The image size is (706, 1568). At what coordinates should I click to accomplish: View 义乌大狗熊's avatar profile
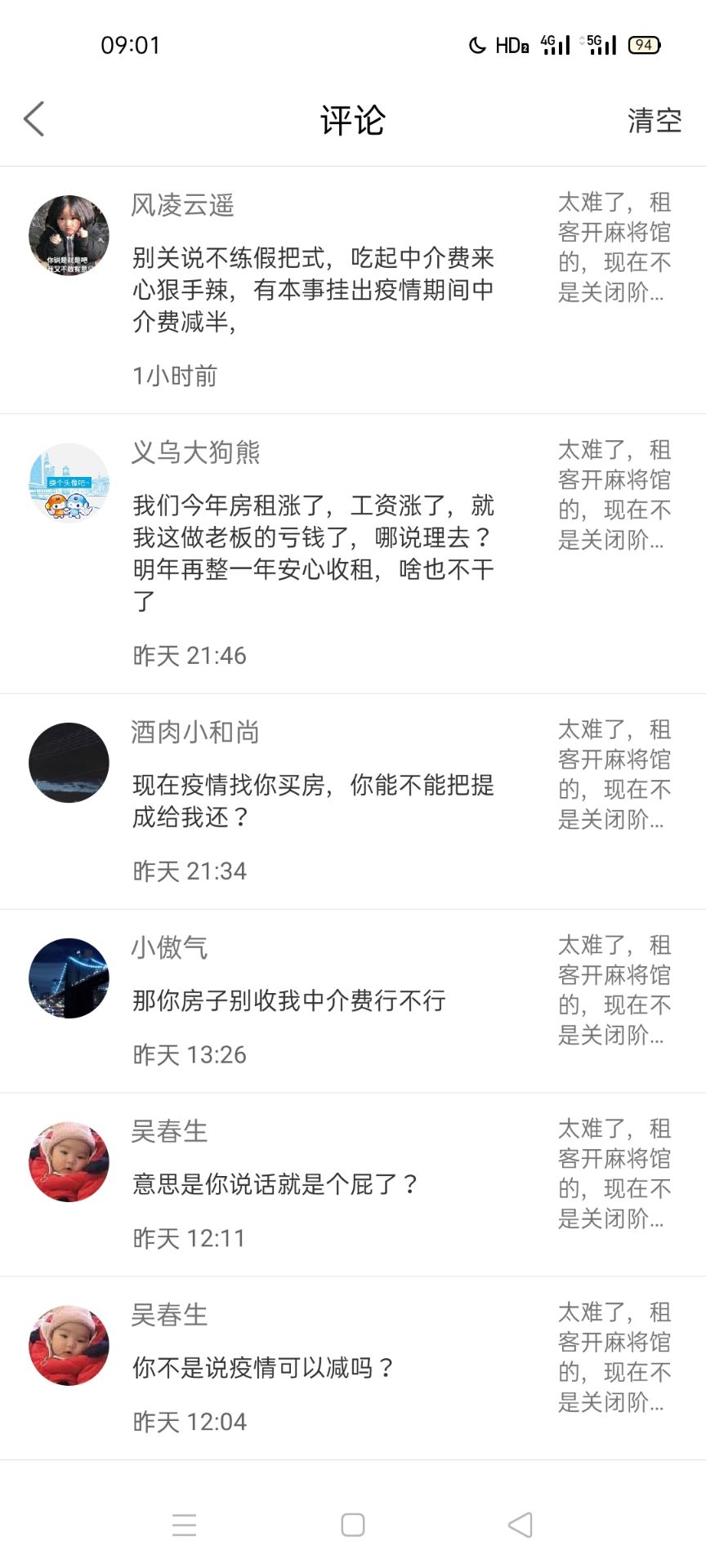pos(69,483)
